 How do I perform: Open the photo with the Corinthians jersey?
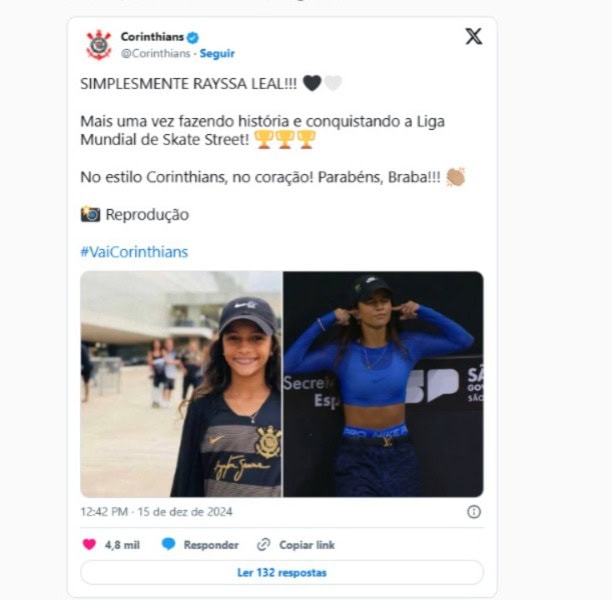[x=181, y=384]
